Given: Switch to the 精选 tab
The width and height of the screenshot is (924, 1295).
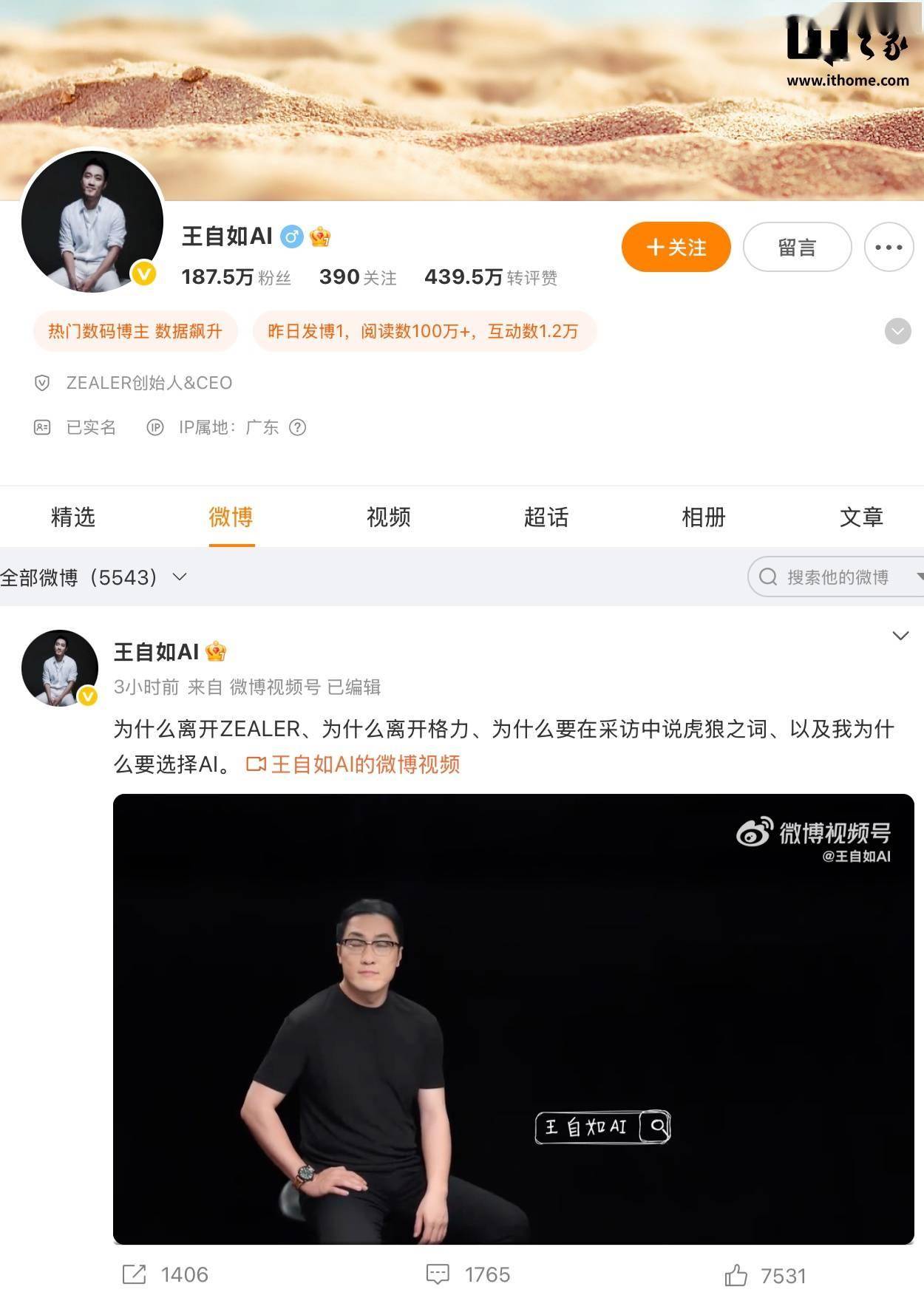Looking at the screenshot, I should (x=73, y=517).
